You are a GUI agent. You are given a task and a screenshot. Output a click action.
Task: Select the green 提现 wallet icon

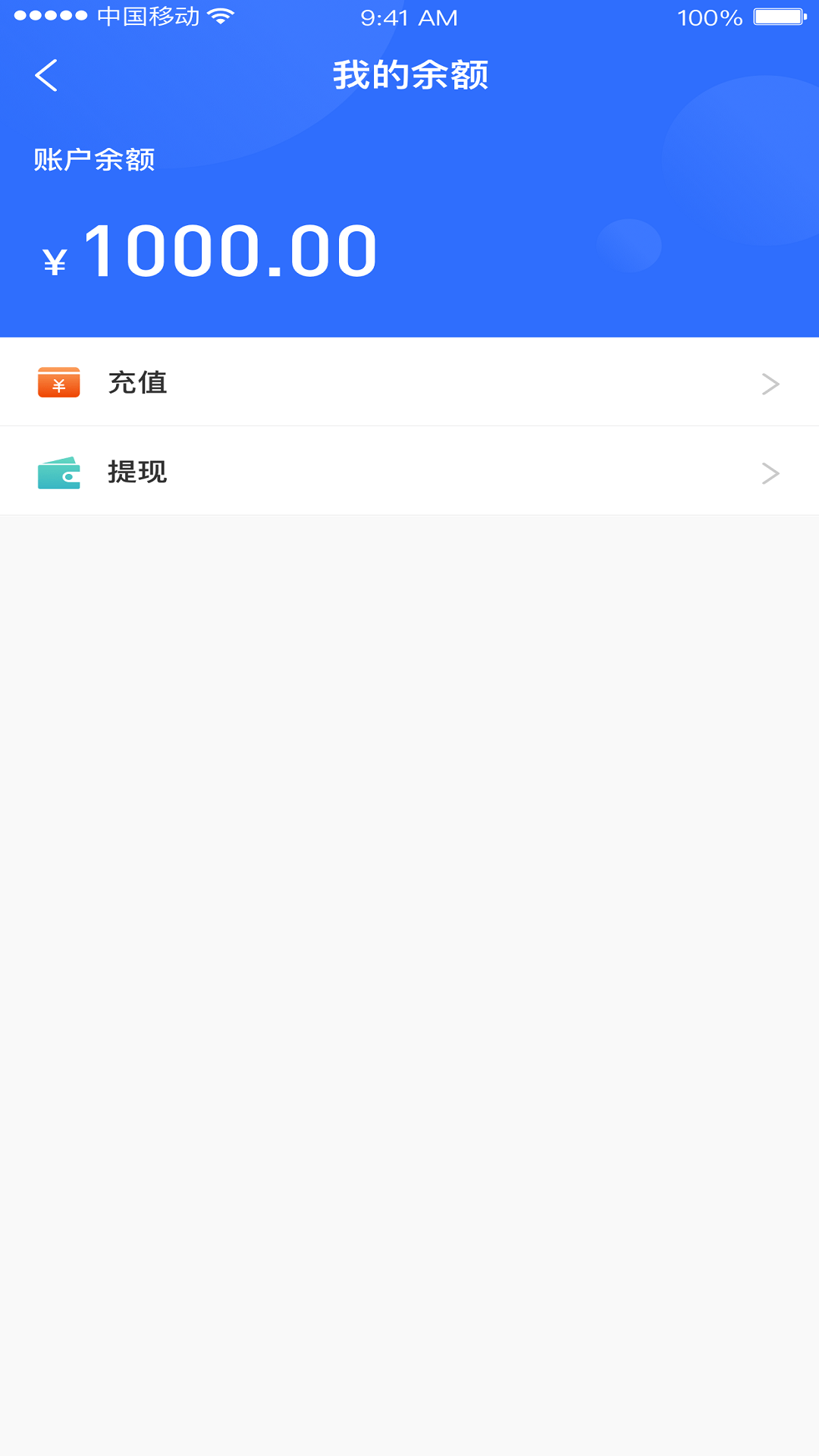tap(61, 472)
